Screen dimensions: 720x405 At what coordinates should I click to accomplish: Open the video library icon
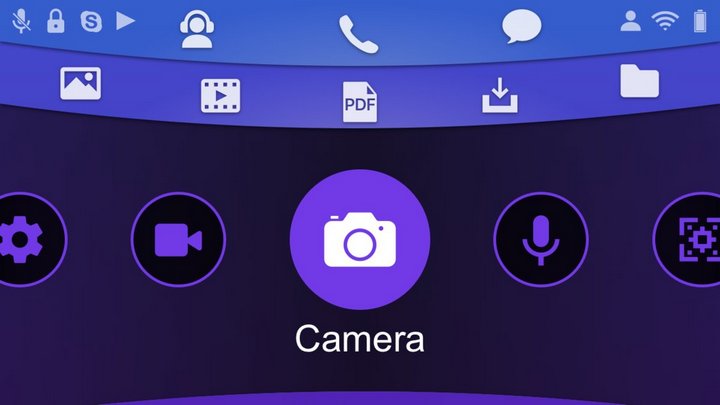(x=221, y=95)
